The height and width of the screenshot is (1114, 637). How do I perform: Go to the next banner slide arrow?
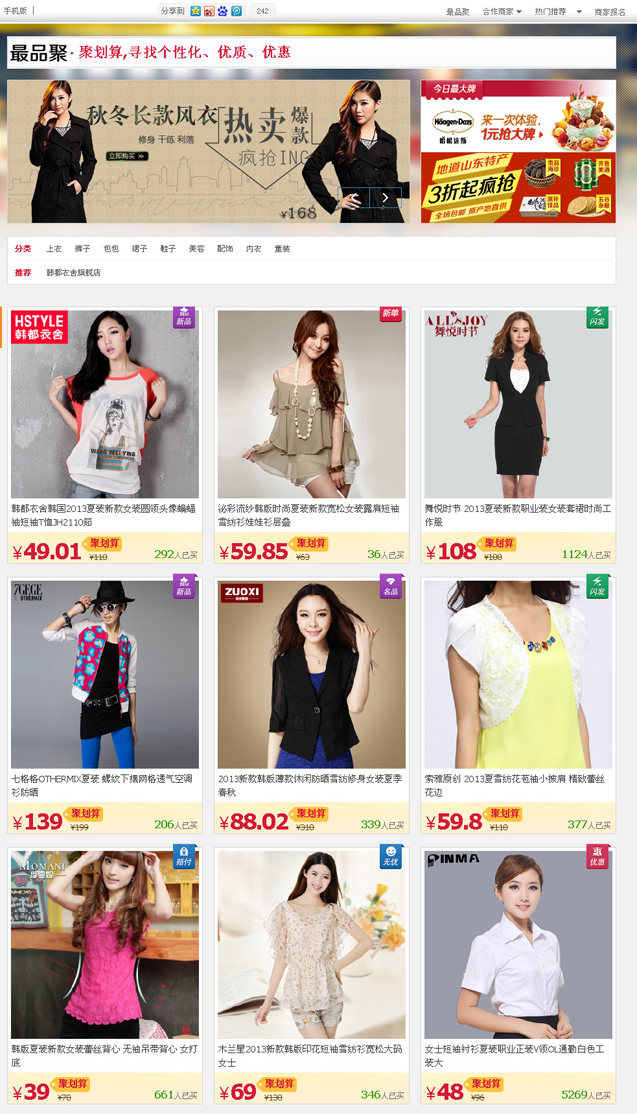[386, 197]
